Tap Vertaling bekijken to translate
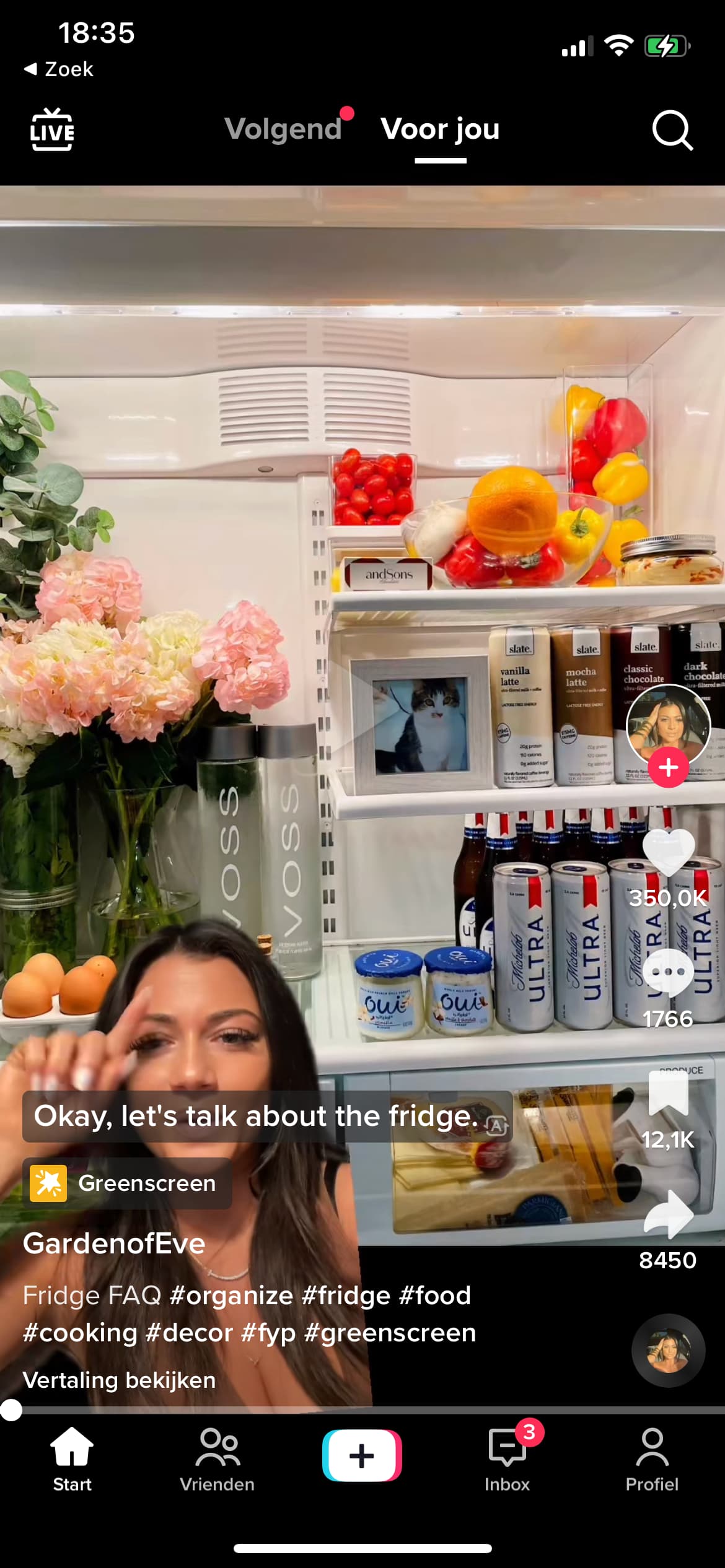 [x=119, y=1380]
